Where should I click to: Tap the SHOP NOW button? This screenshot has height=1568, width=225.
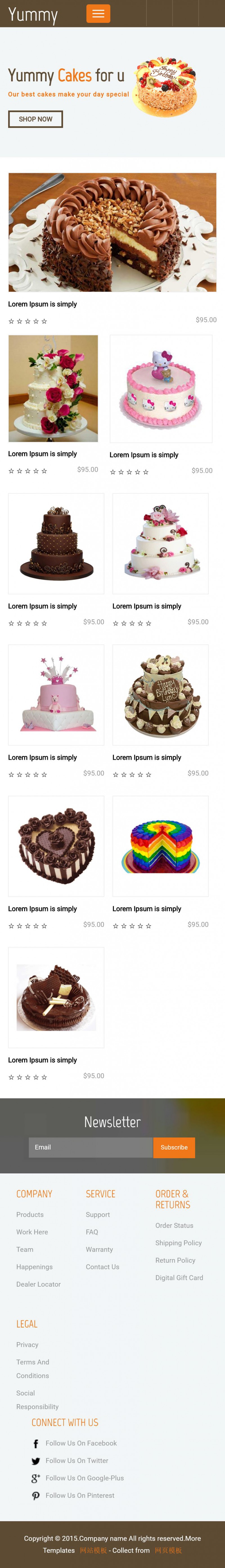point(35,119)
